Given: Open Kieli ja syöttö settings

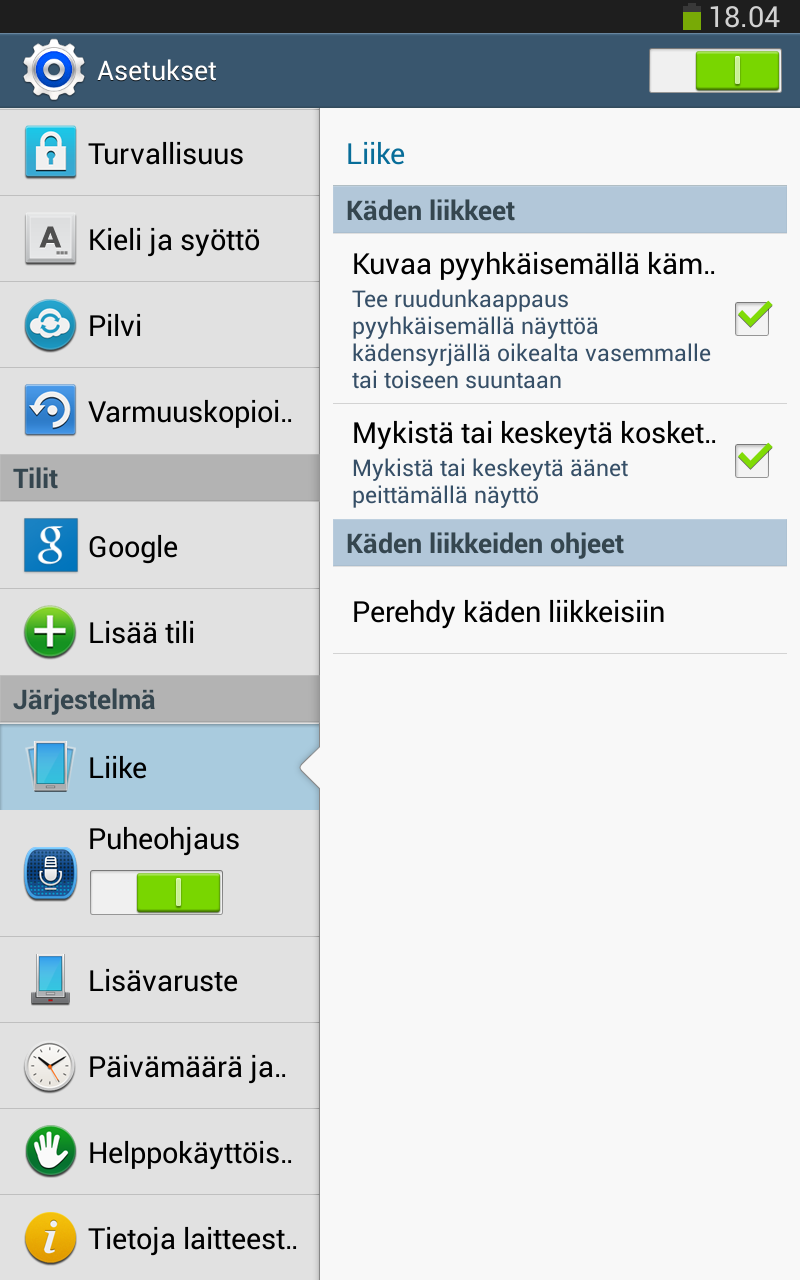Looking at the screenshot, I should (x=160, y=239).
